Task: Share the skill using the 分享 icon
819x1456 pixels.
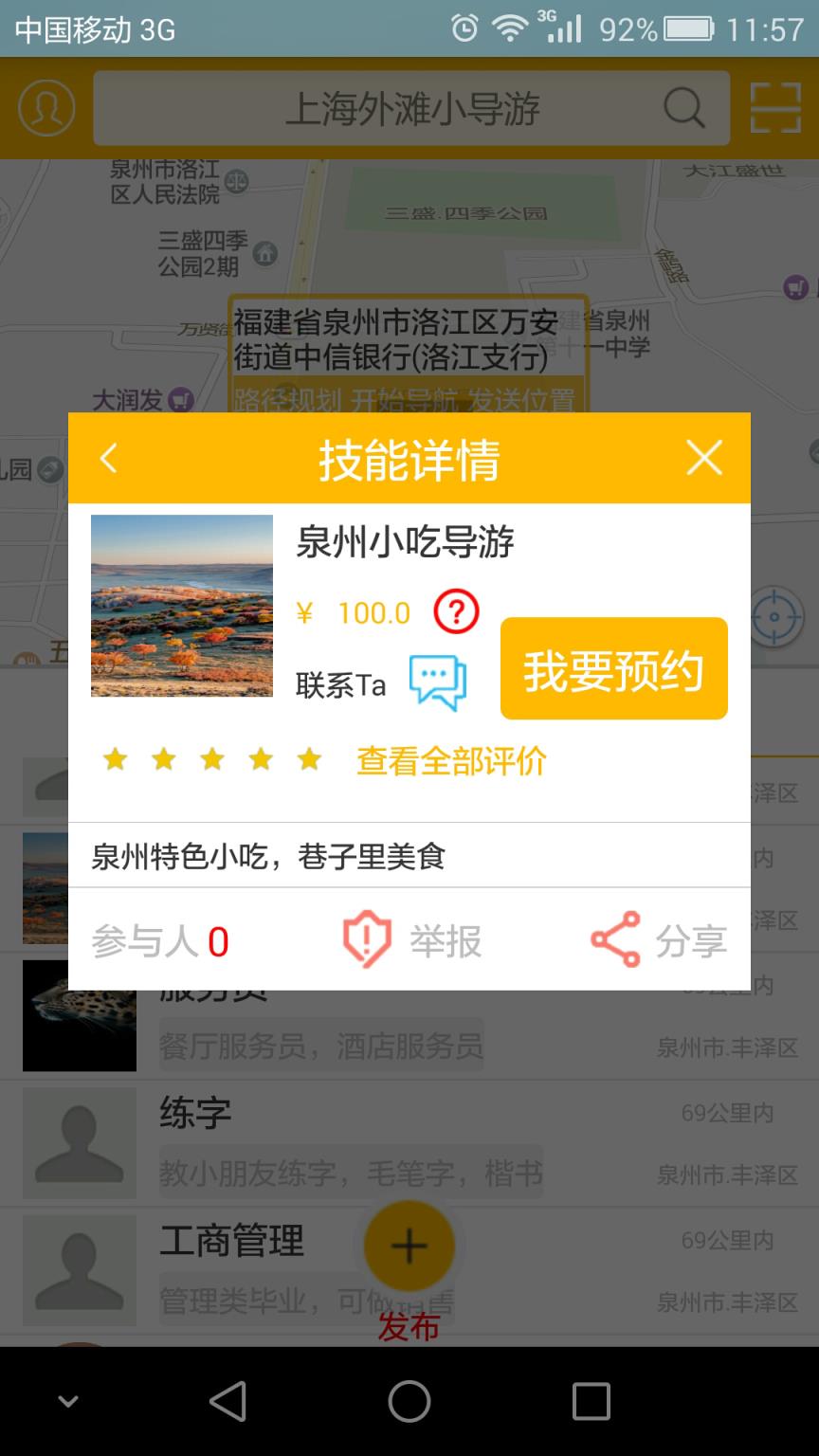Action: [x=615, y=938]
